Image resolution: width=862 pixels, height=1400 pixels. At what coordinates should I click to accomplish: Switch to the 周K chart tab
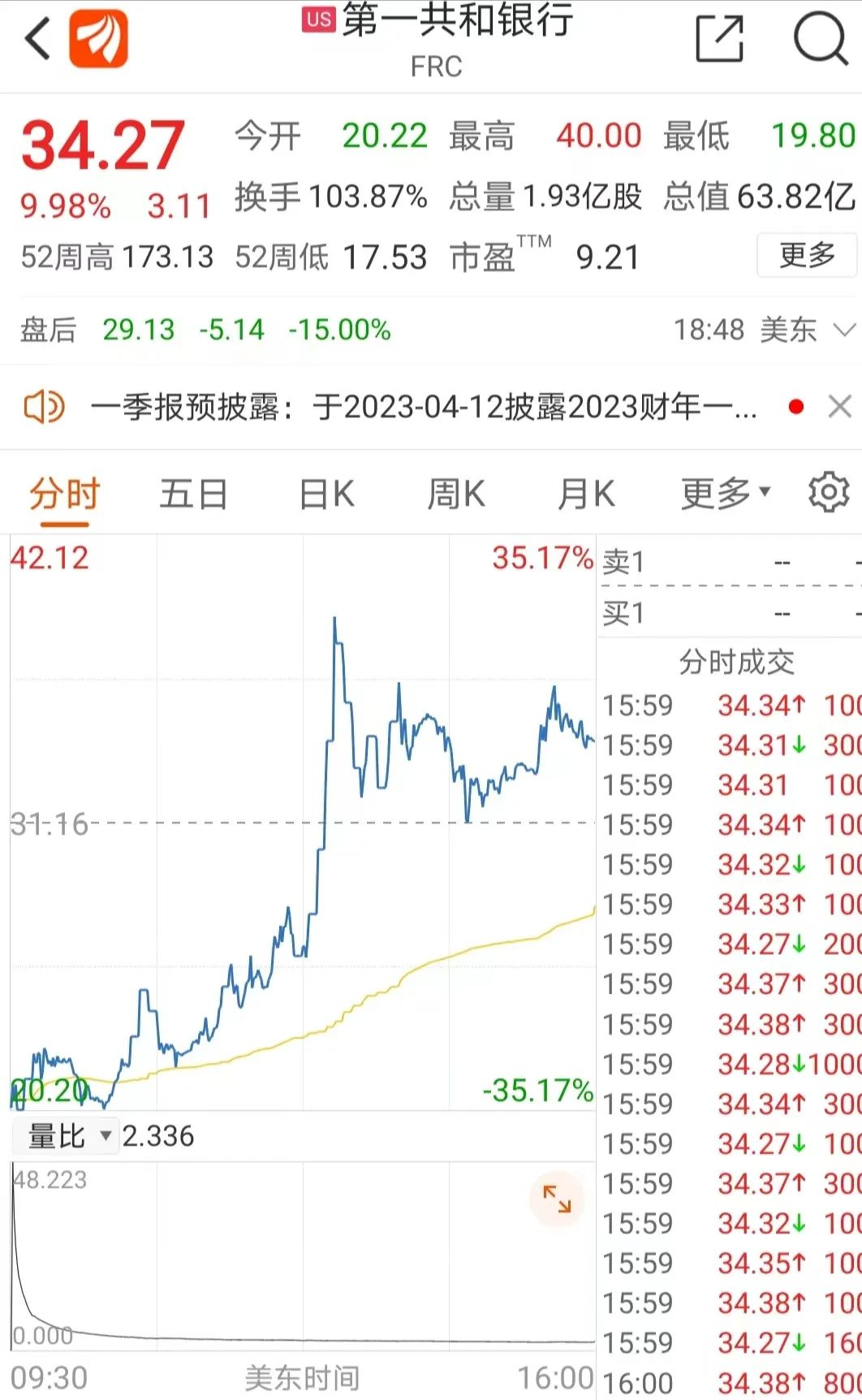coord(456,494)
